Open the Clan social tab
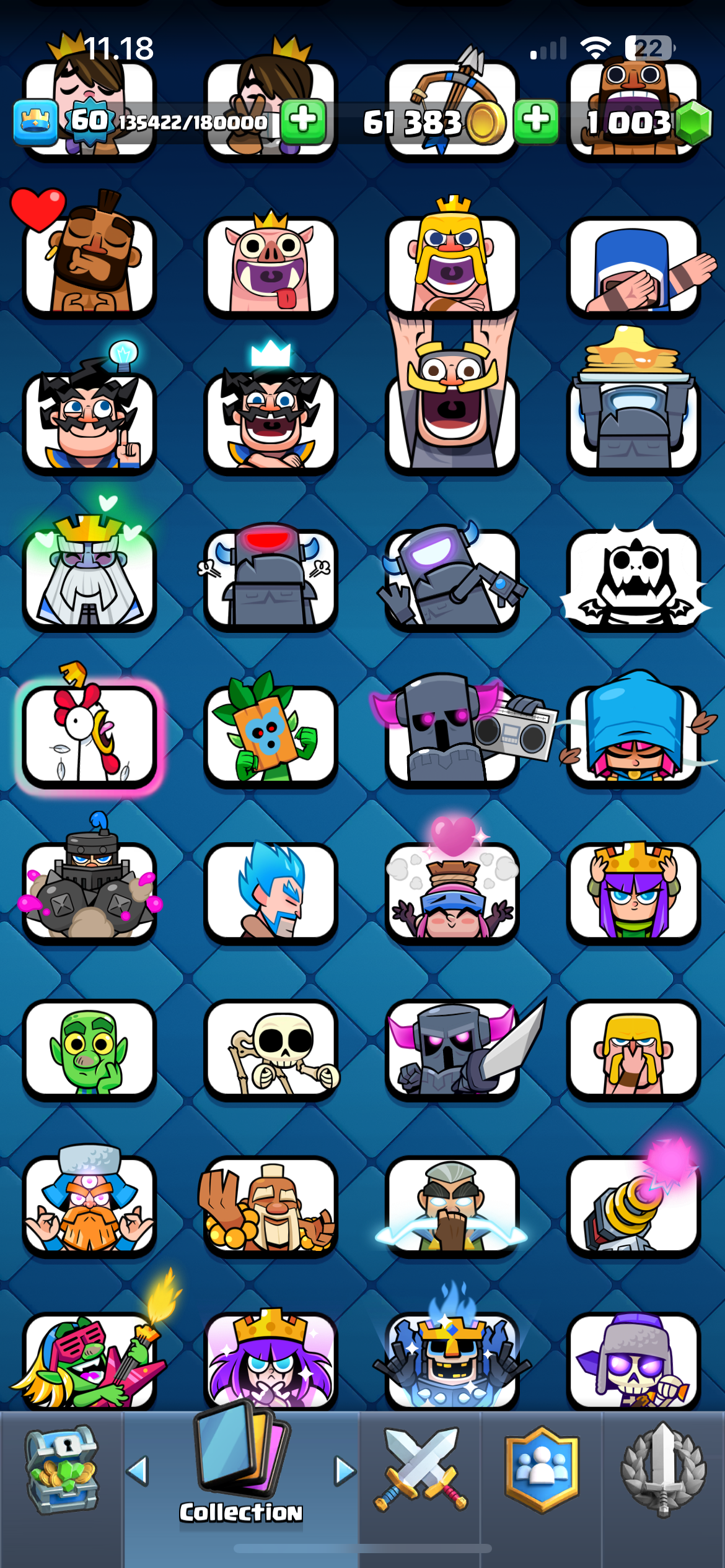Image resolution: width=725 pixels, height=1568 pixels. coord(542,1470)
